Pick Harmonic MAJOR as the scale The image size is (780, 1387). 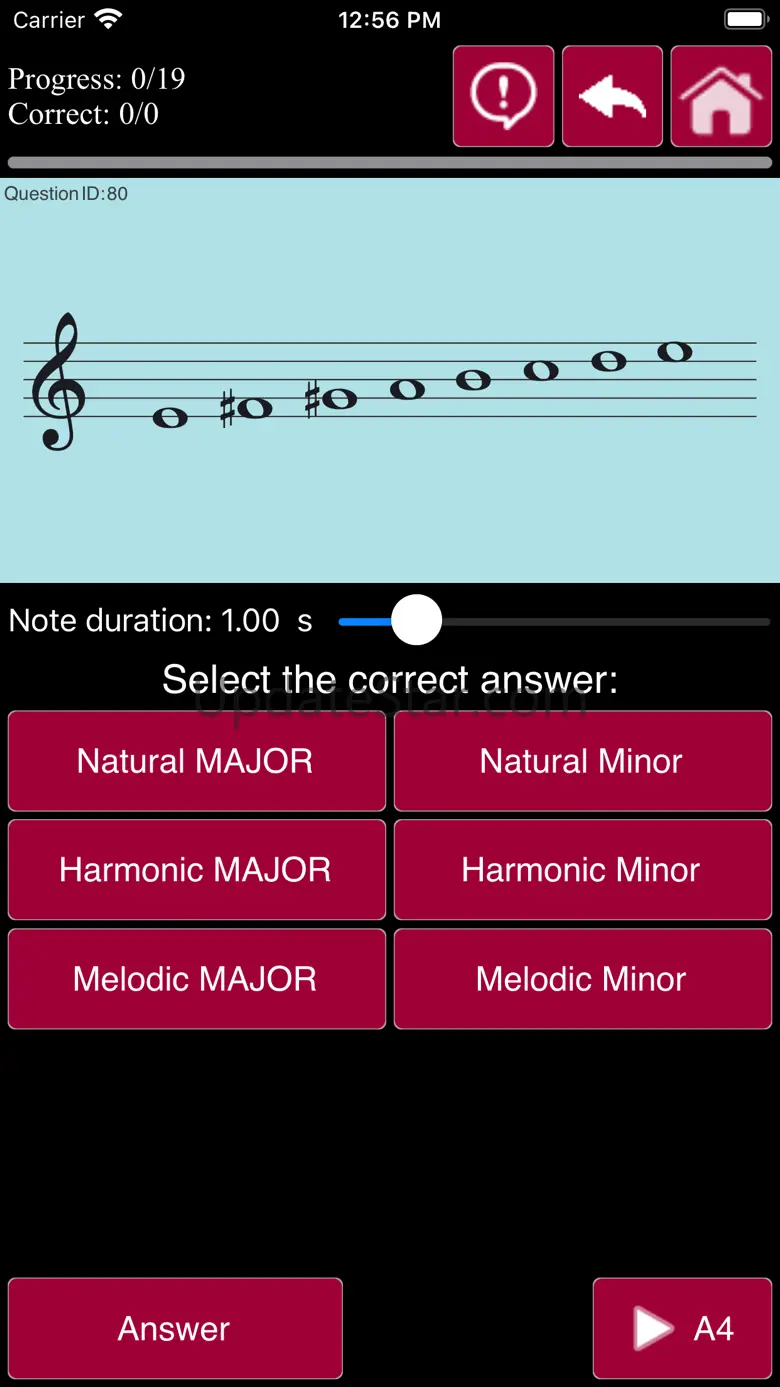(196, 870)
